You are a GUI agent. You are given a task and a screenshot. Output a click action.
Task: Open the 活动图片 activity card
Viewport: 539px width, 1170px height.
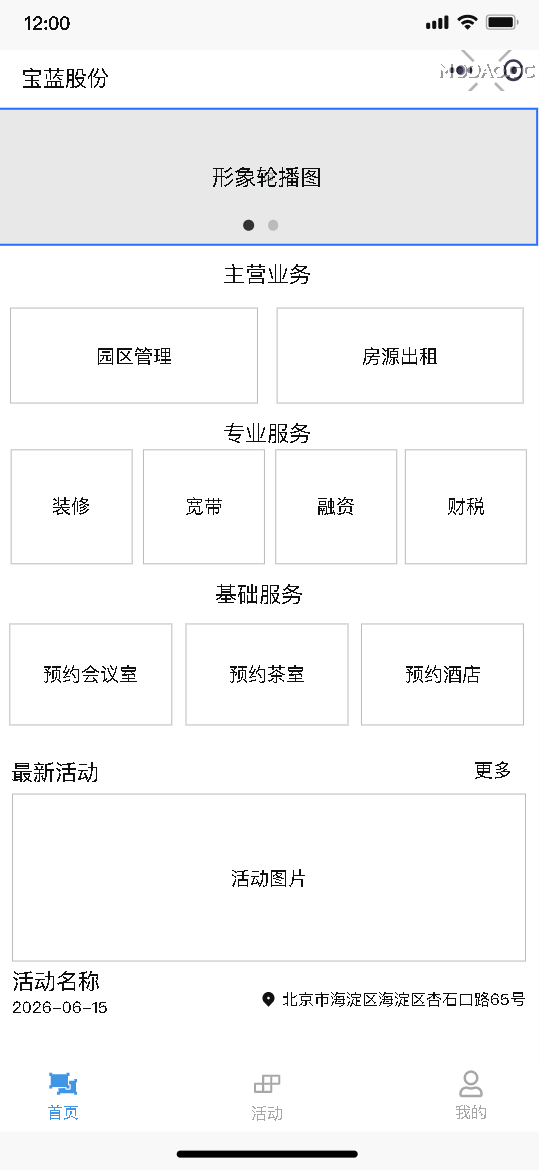[x=269, y=878]
